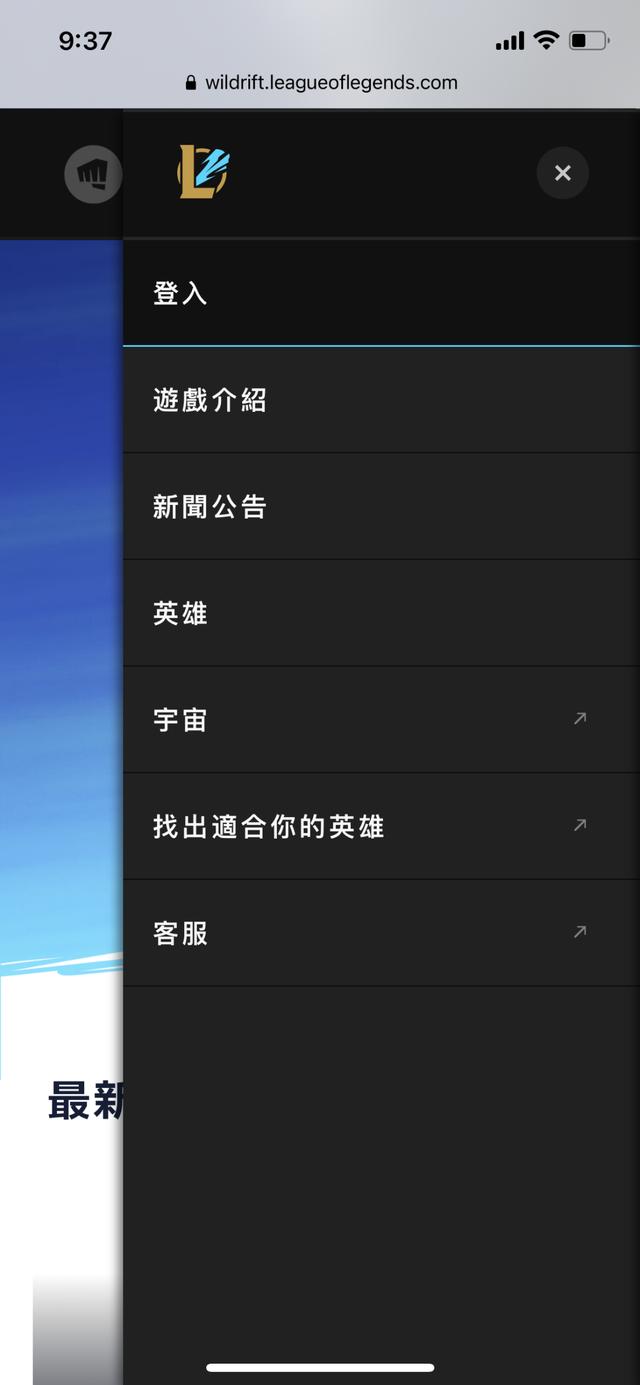Tap the Riot Games fist icon
Image resolution: width=640 pixels, height=1385 pixels.
click(92, 175)
